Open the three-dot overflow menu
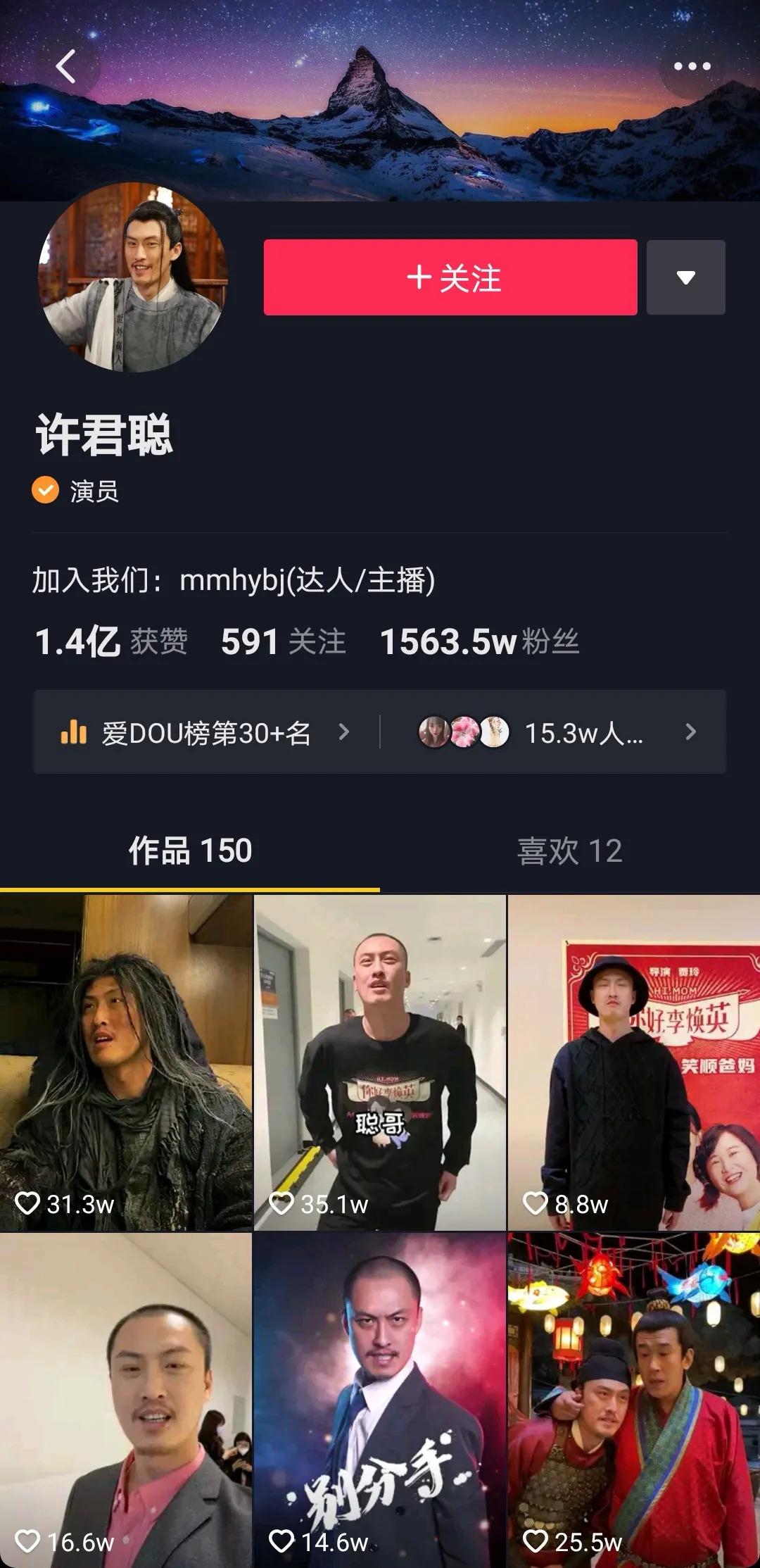This screenshot has height=1568, width=760. coord(692,66)
